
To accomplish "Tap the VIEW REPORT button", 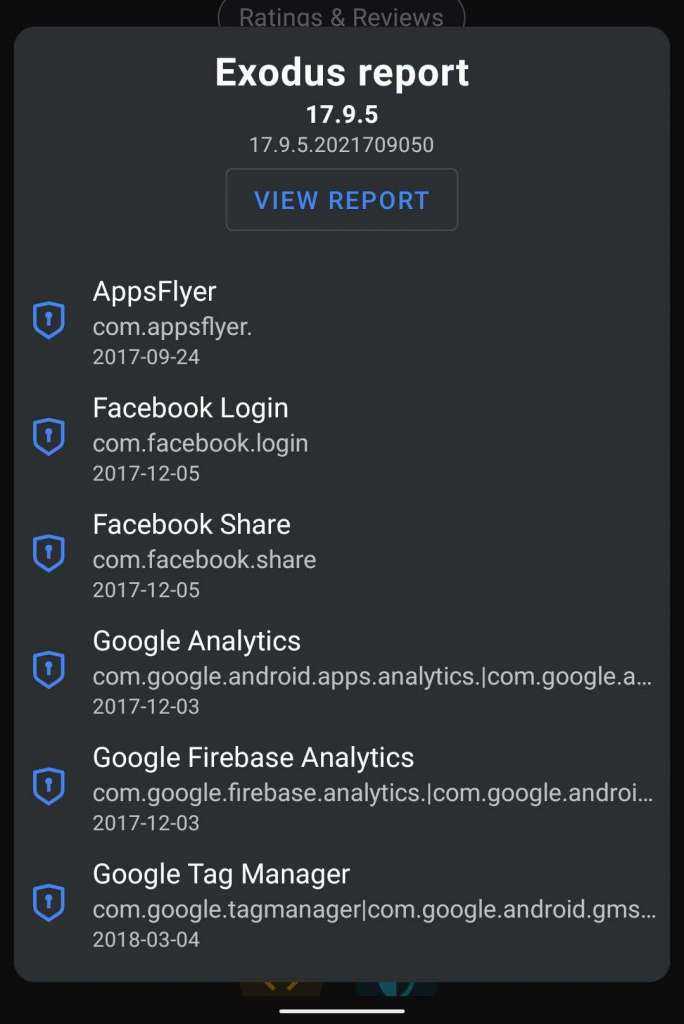I will tap(341, 200).
